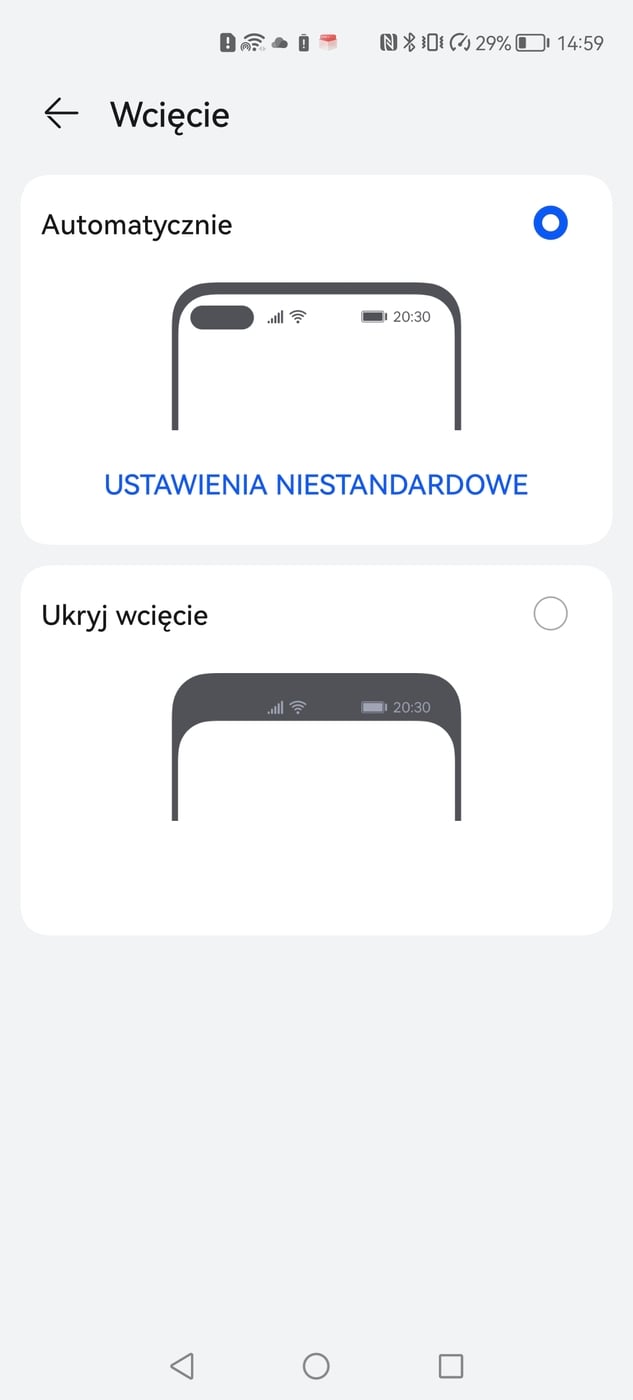633x1400 pixels.
Task: Select the Automatycznie radio button
Action: pyautogui.click(x=550, y=223)
